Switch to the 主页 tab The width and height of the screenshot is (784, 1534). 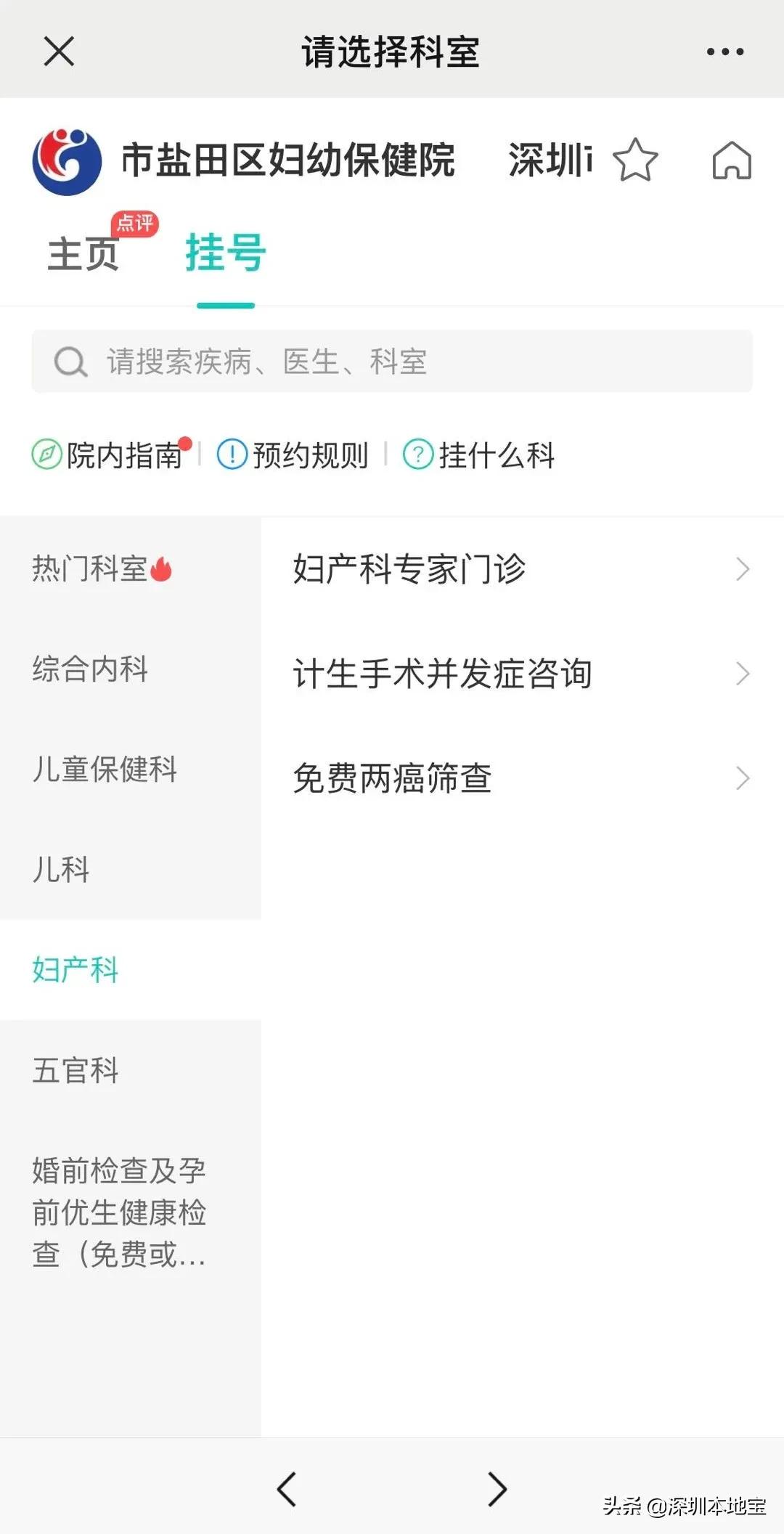pyautogui.click(x=85, y=254)
